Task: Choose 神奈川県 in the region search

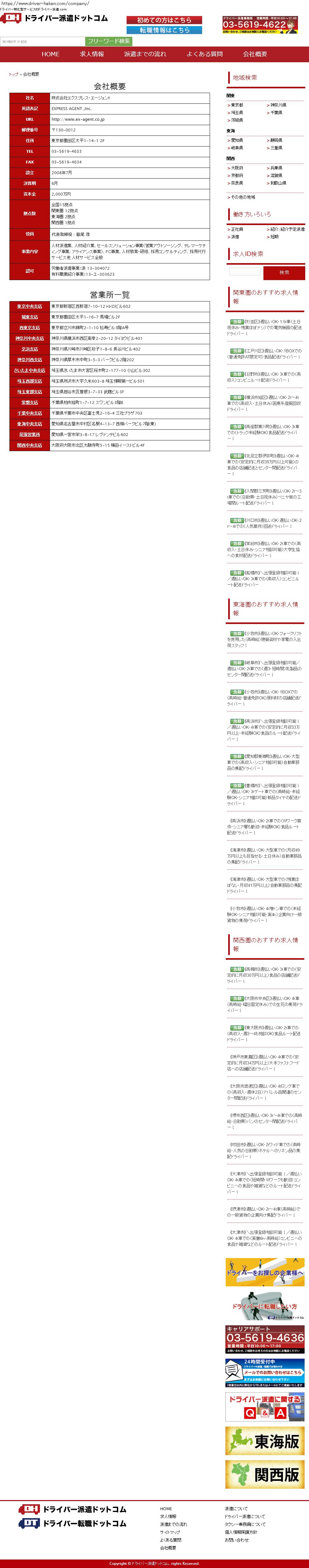Action: [278, 105]
